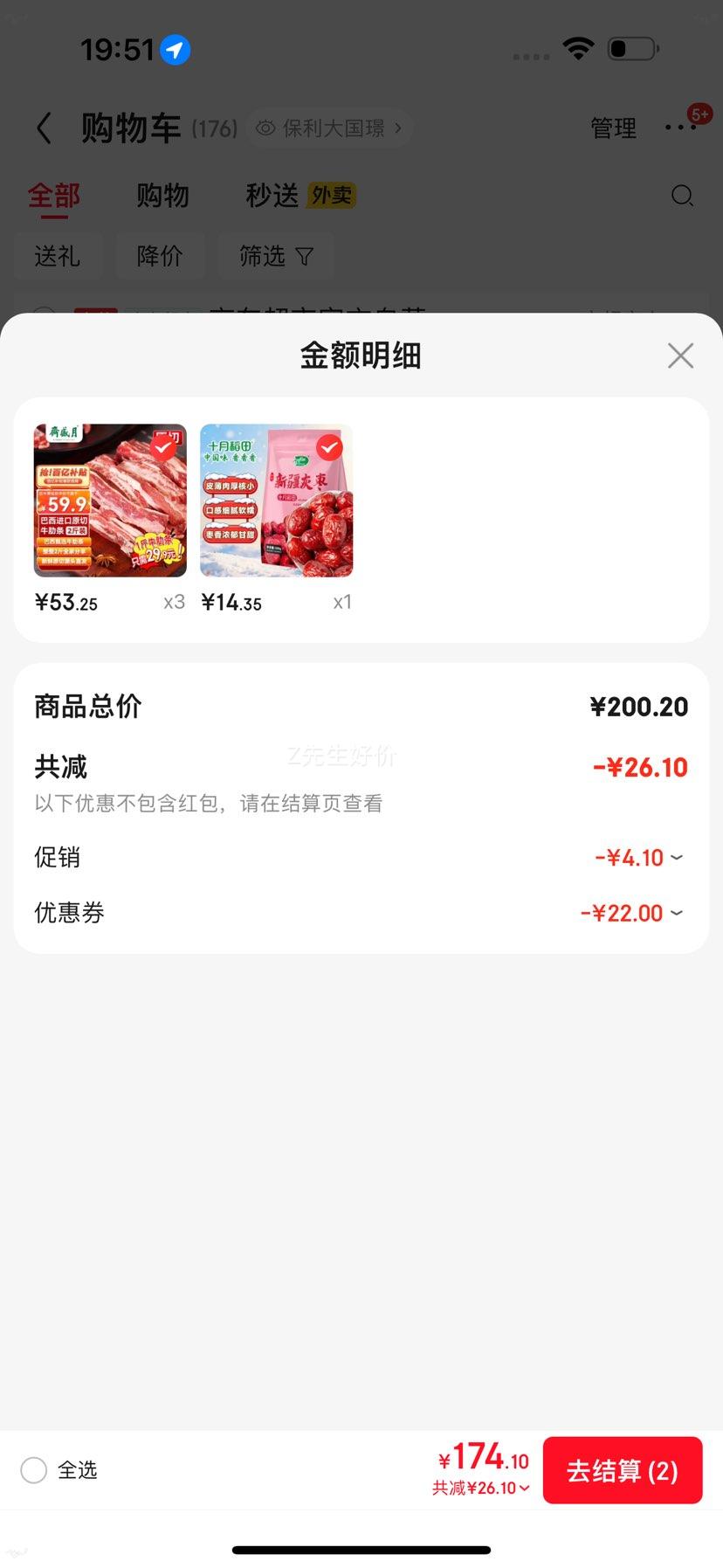
Task: Select the 全选 select-all circle
Action: (33, 1470)
